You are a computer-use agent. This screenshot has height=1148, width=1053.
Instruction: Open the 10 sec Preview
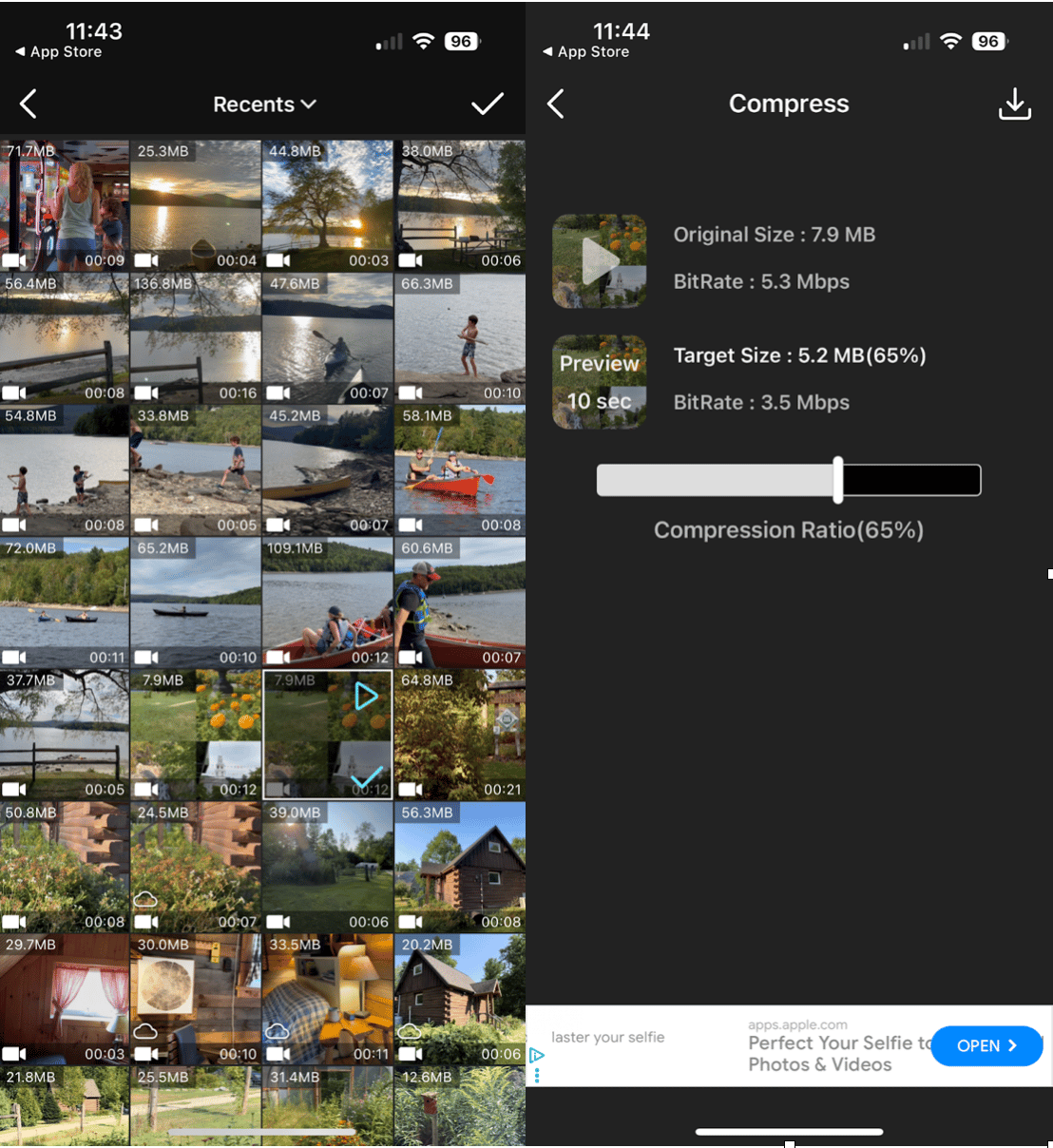point(600,382)
